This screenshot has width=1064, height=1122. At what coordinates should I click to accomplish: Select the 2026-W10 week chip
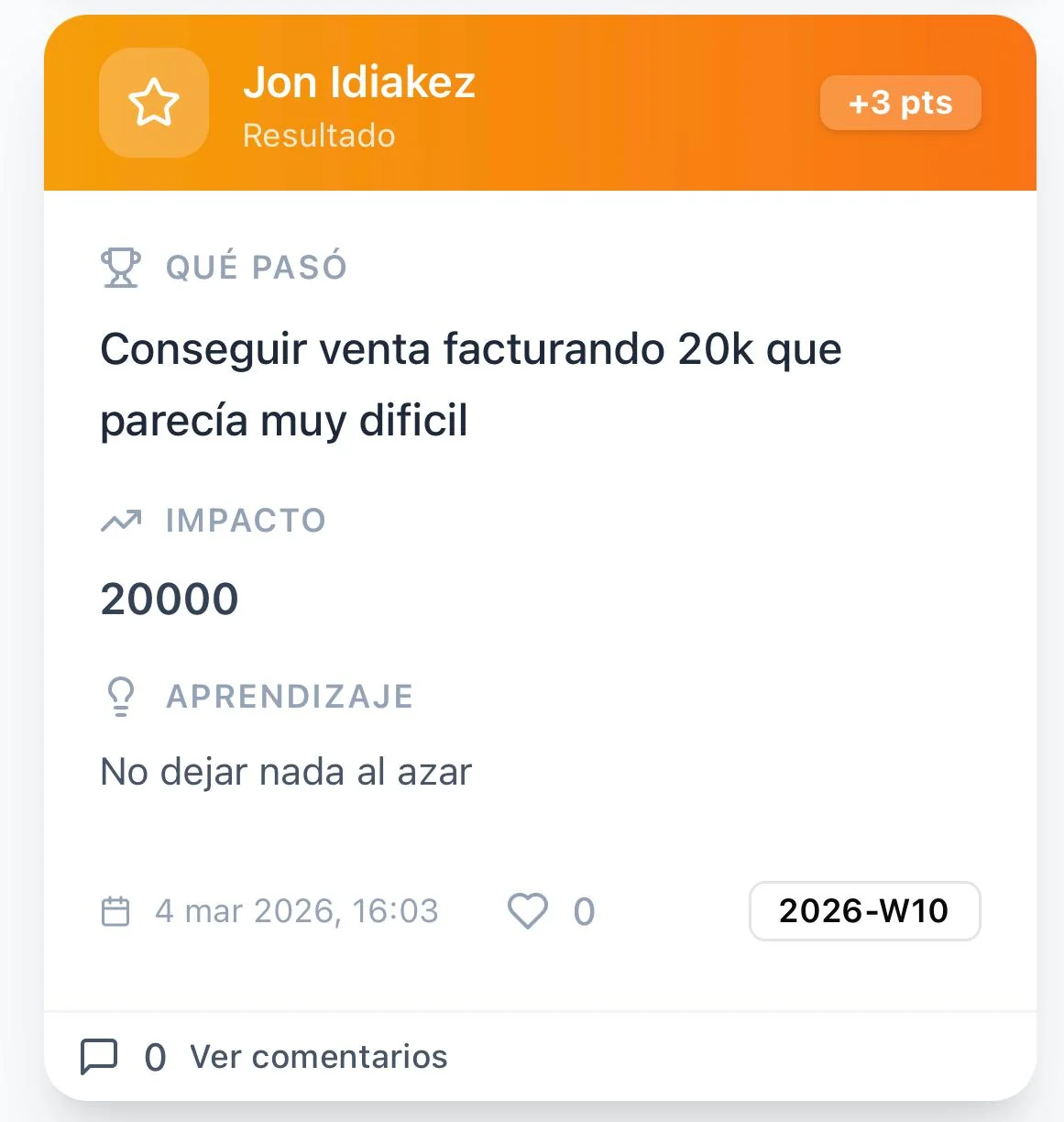(x=864, y=911)
